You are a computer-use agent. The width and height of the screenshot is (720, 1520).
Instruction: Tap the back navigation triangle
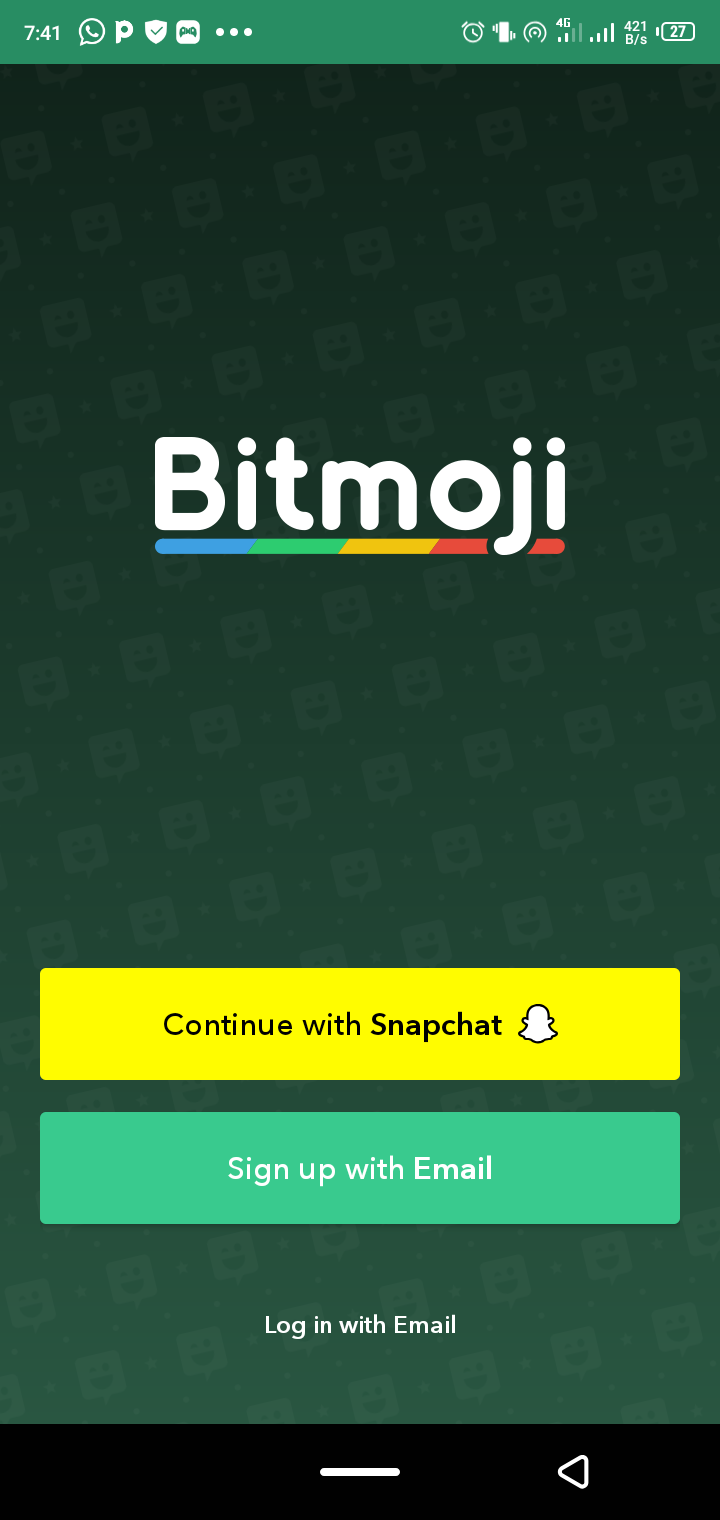[x=574, y=1471]
